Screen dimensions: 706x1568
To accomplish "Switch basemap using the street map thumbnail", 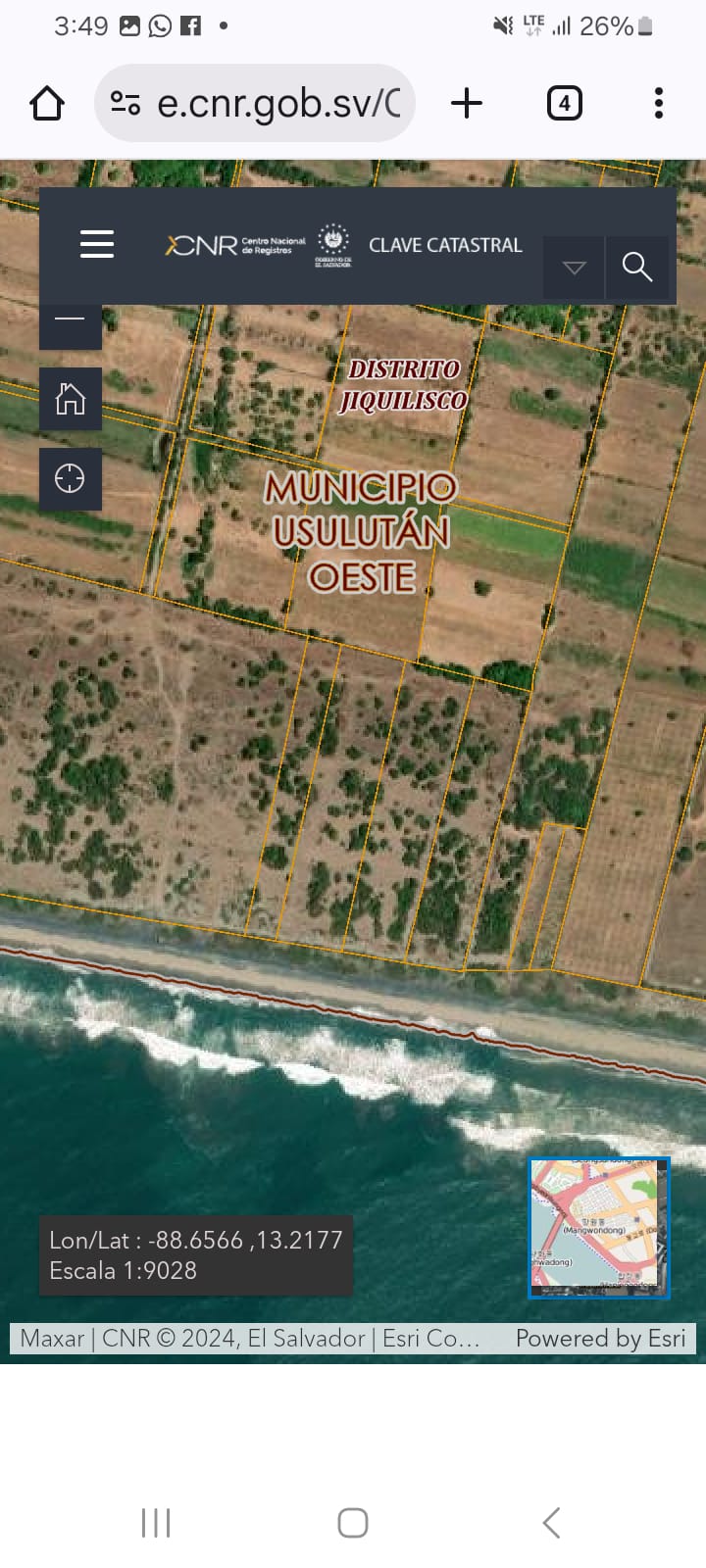I will point(599,1228).
